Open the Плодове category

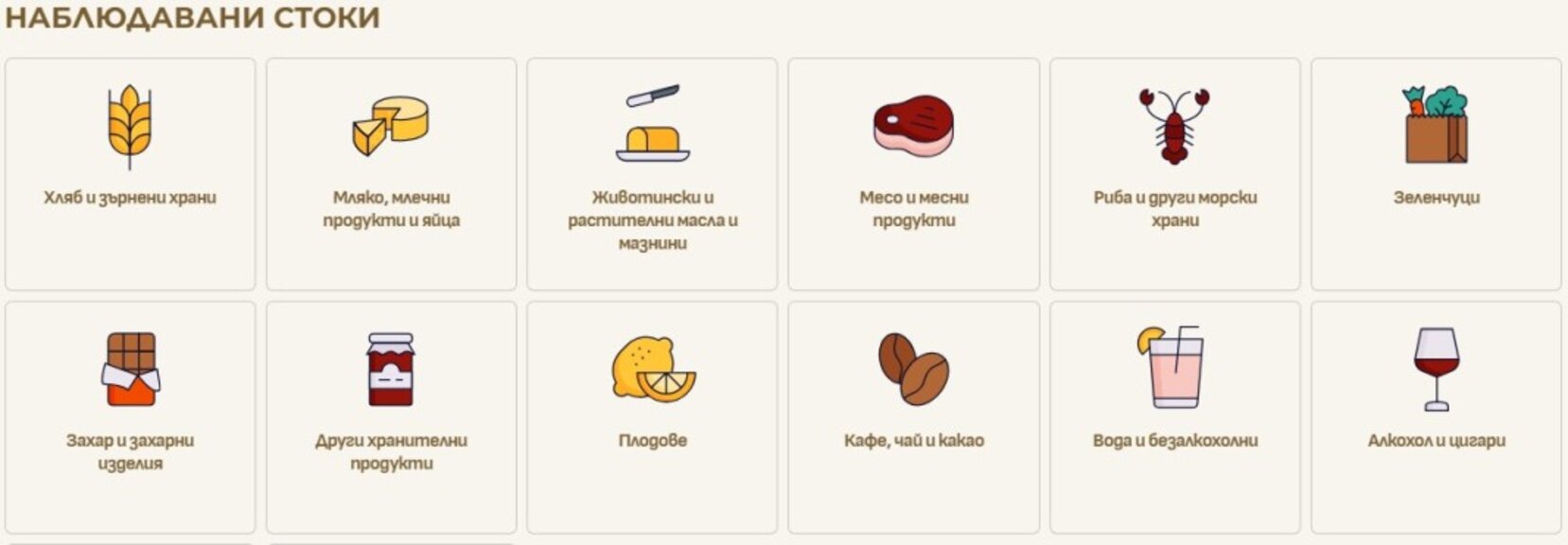[653, 417]
